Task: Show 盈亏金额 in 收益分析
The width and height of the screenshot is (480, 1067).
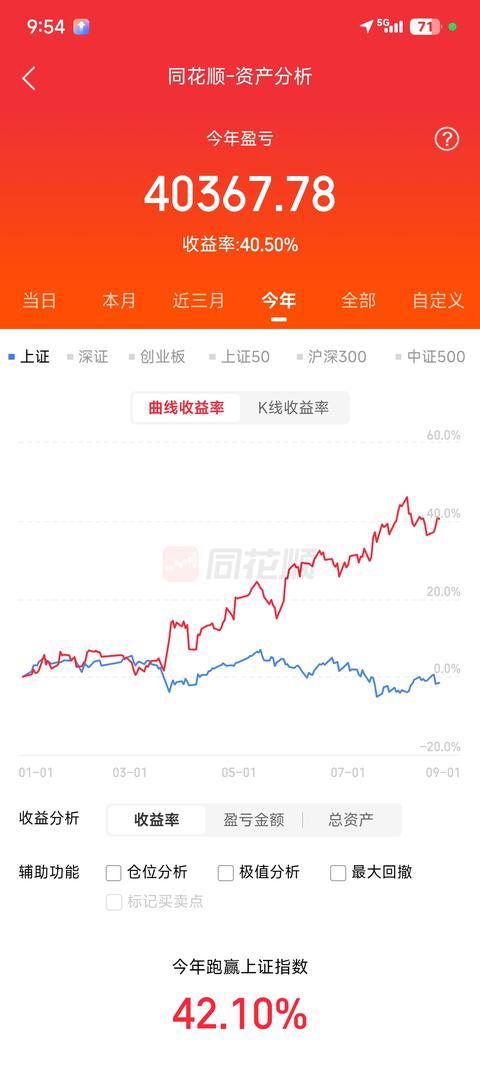Action: point(254,820)
